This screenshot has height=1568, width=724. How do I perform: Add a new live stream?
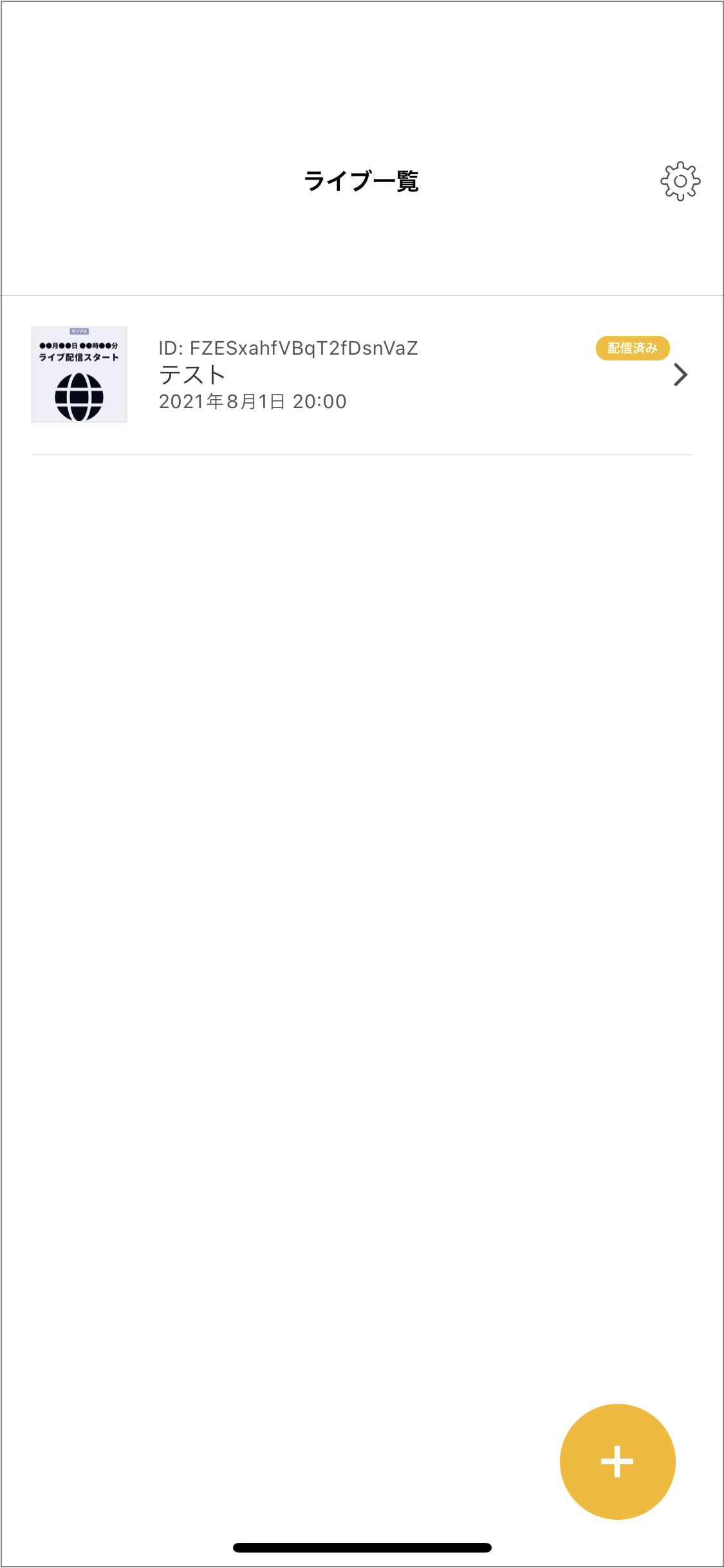tap(617, 1461)
